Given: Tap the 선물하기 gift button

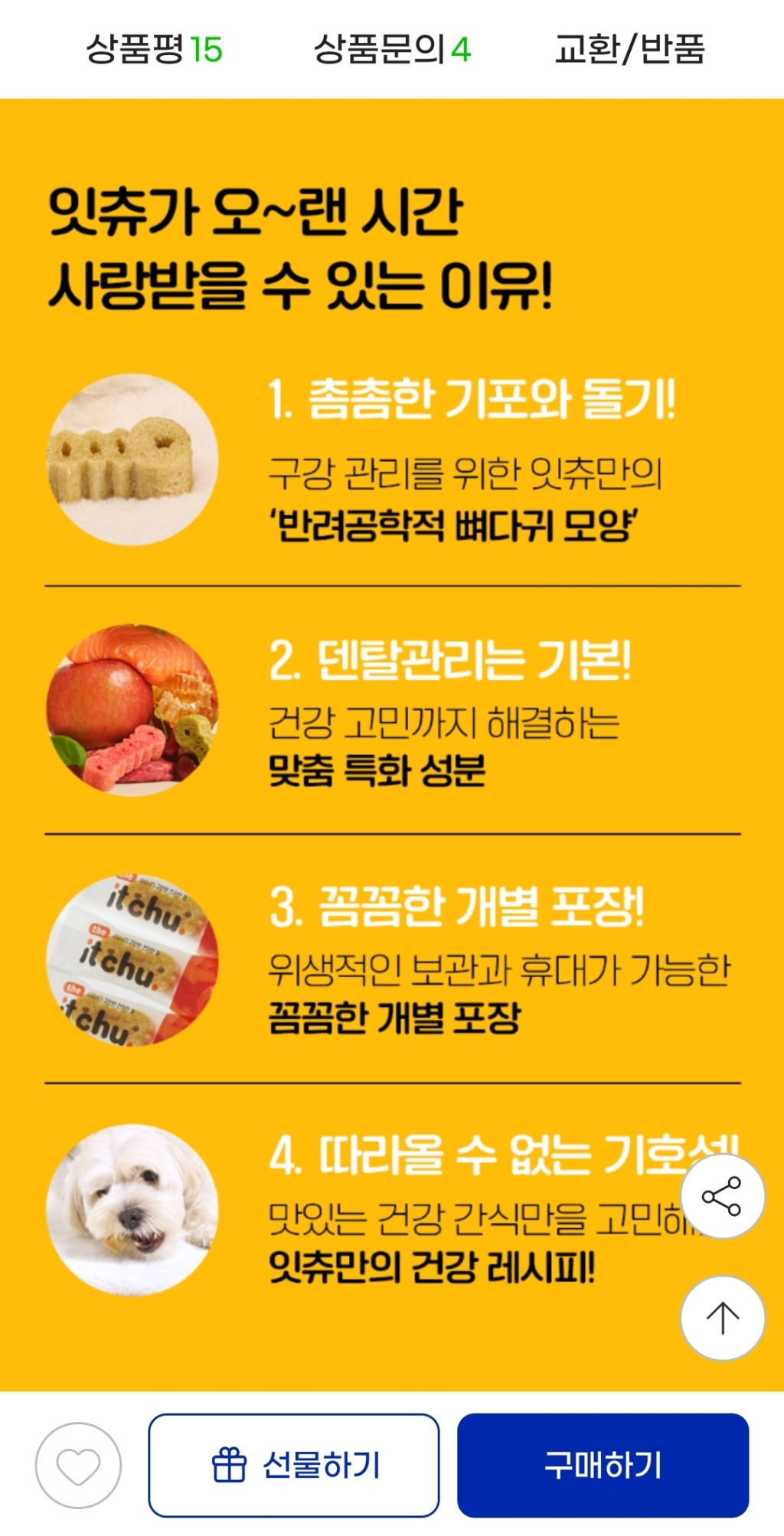Looking at the screenshot, I should tap(294, 1465).
